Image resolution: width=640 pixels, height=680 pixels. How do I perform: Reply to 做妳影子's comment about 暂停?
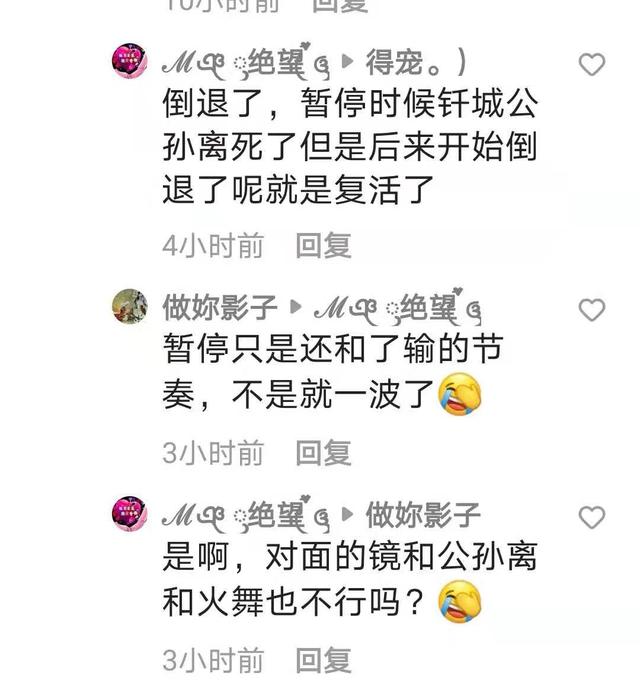pos(323,453)
